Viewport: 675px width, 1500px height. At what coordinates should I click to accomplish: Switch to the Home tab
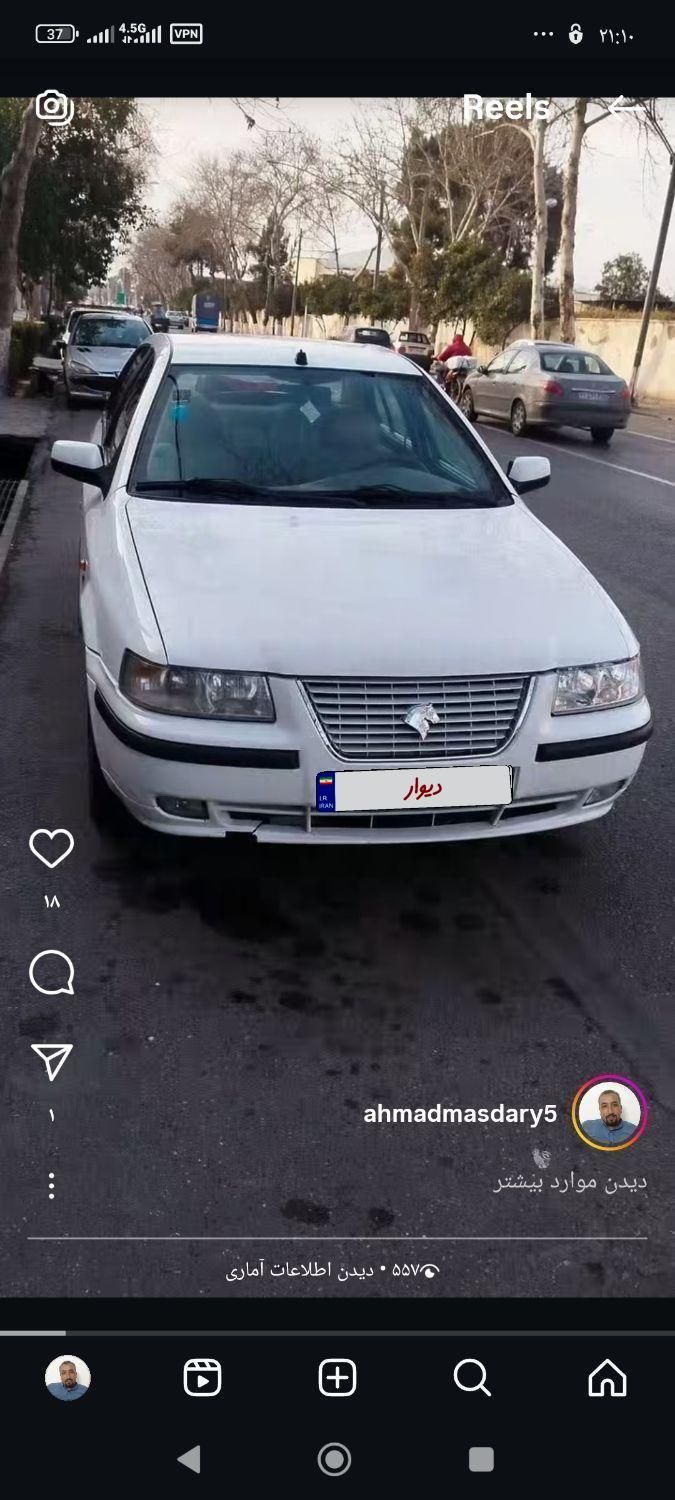point(607,1378)
